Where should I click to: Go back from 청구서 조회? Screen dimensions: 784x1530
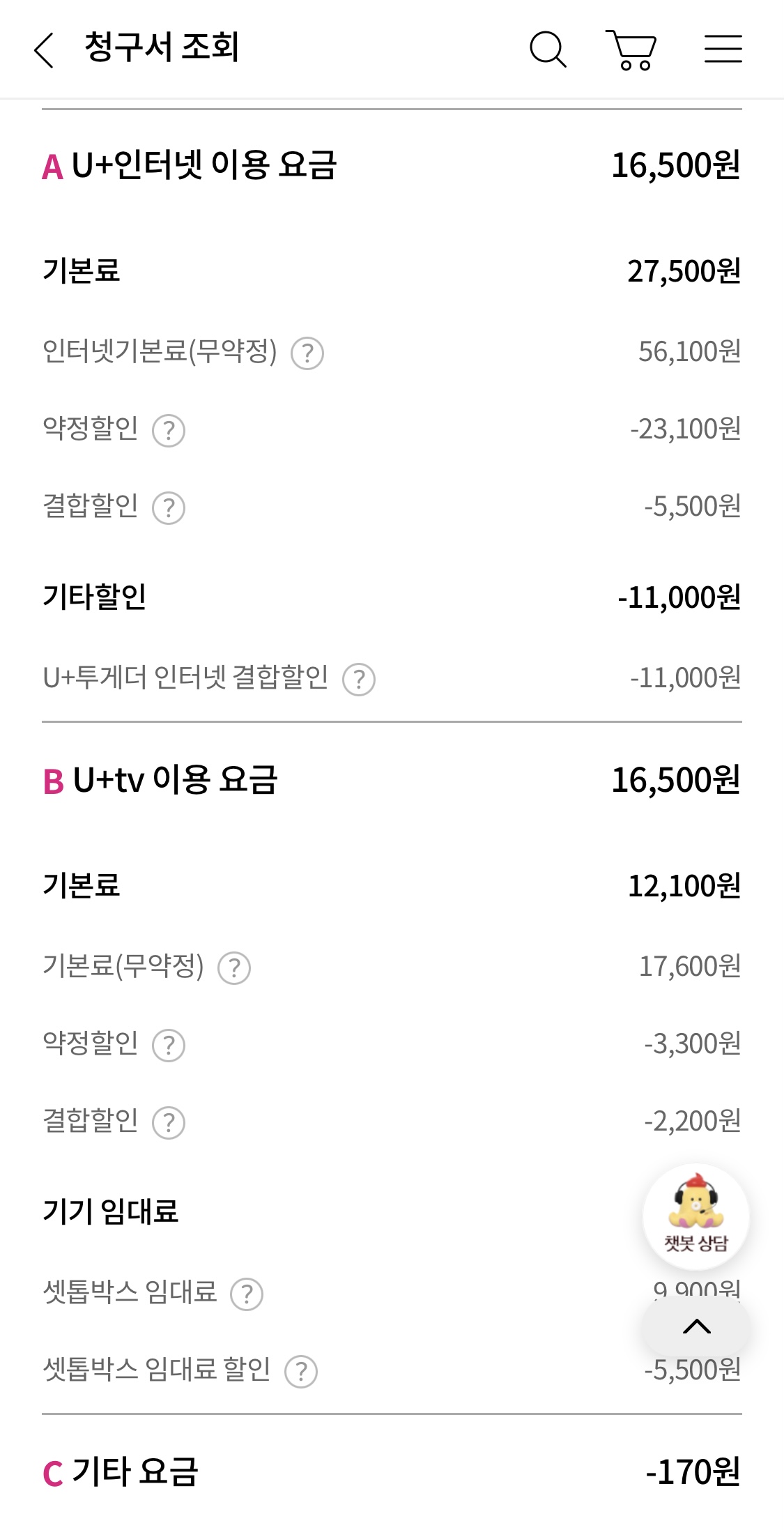[44, 49]
